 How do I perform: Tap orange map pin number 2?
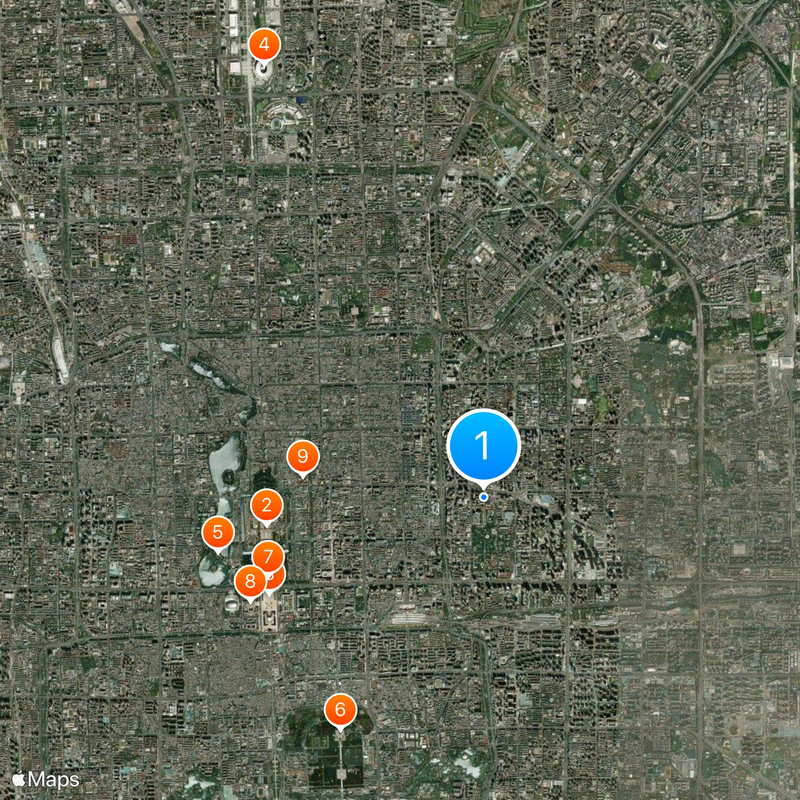[x=266, y=505]
